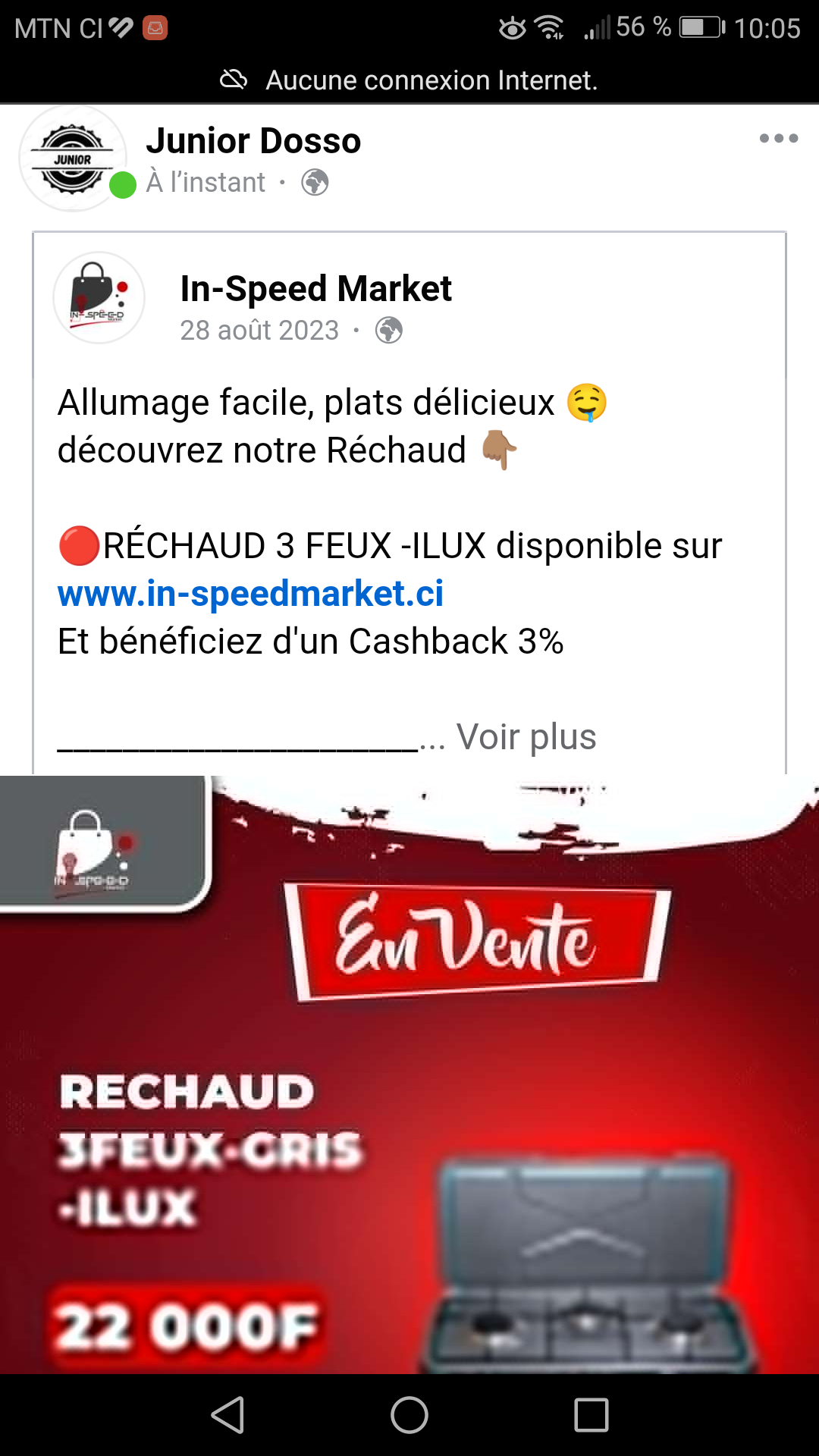Open Junior Dosso's profile picture
This screenshot has width=819, height=1456.
coord(73,158)
